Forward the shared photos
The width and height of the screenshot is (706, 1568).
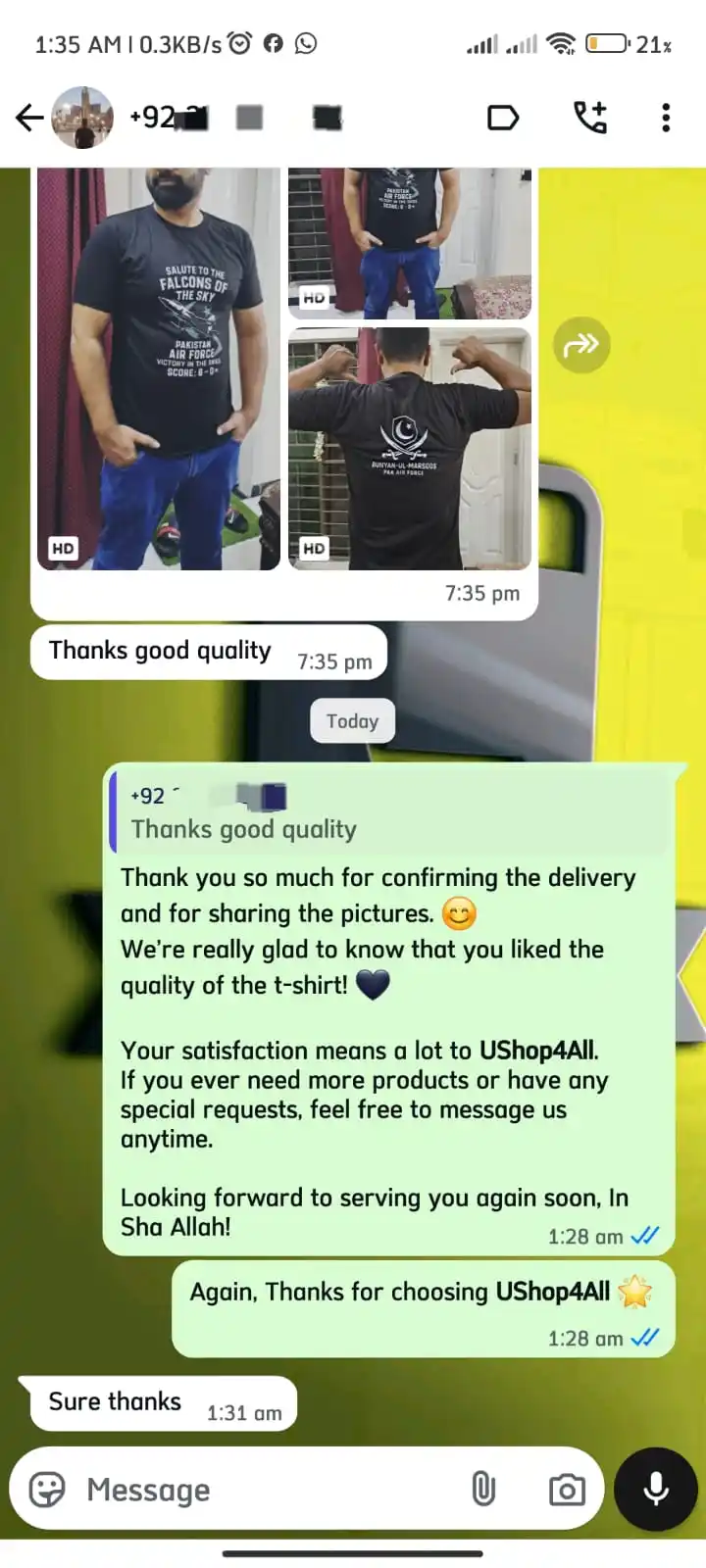pos(581,345)
